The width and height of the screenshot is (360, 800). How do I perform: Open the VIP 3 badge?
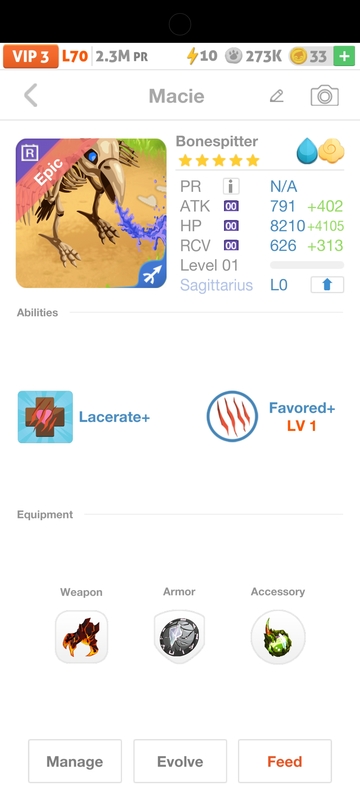click(31, 56)
